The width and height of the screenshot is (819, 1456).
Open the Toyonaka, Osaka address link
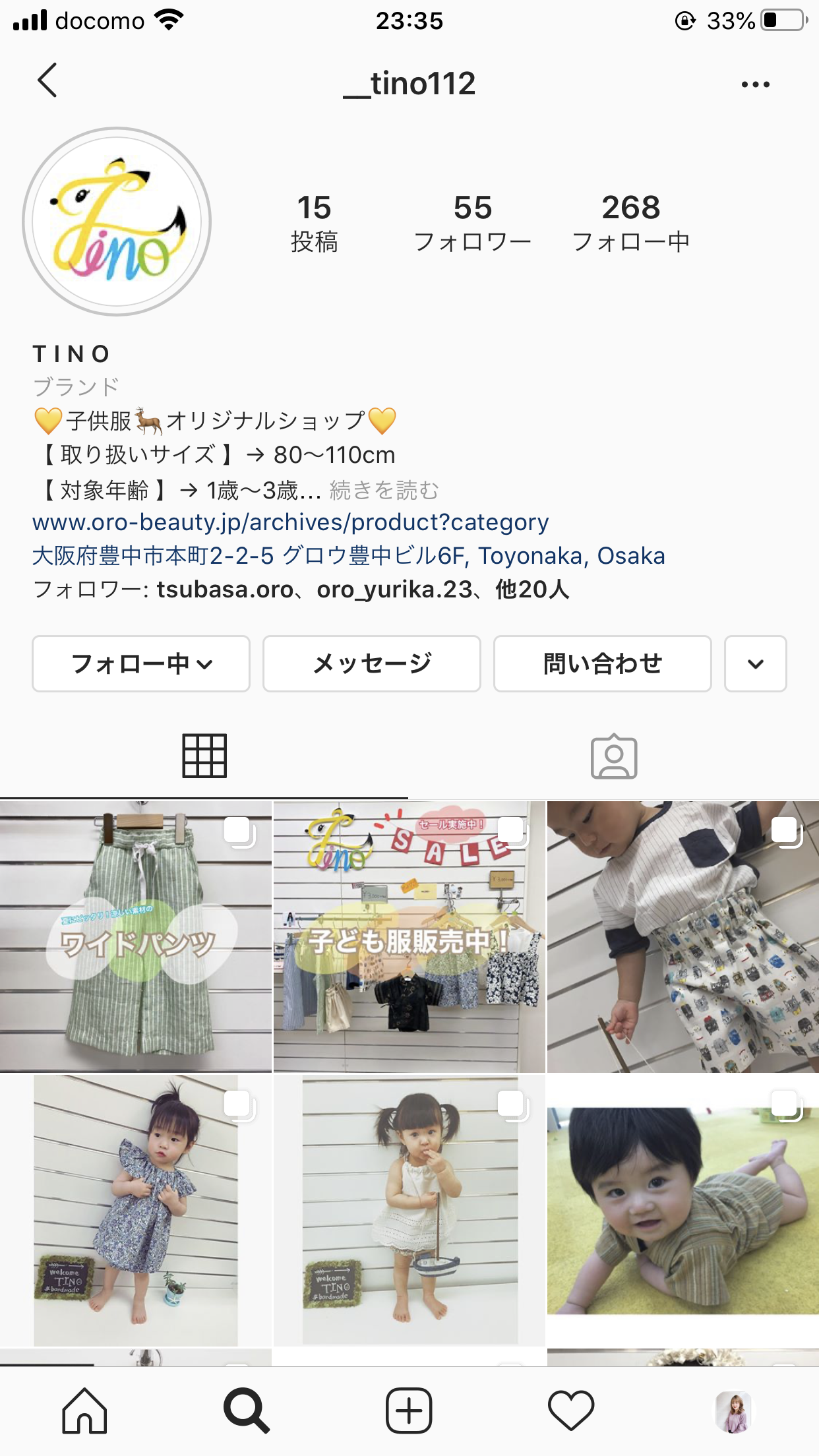(348, 556)
